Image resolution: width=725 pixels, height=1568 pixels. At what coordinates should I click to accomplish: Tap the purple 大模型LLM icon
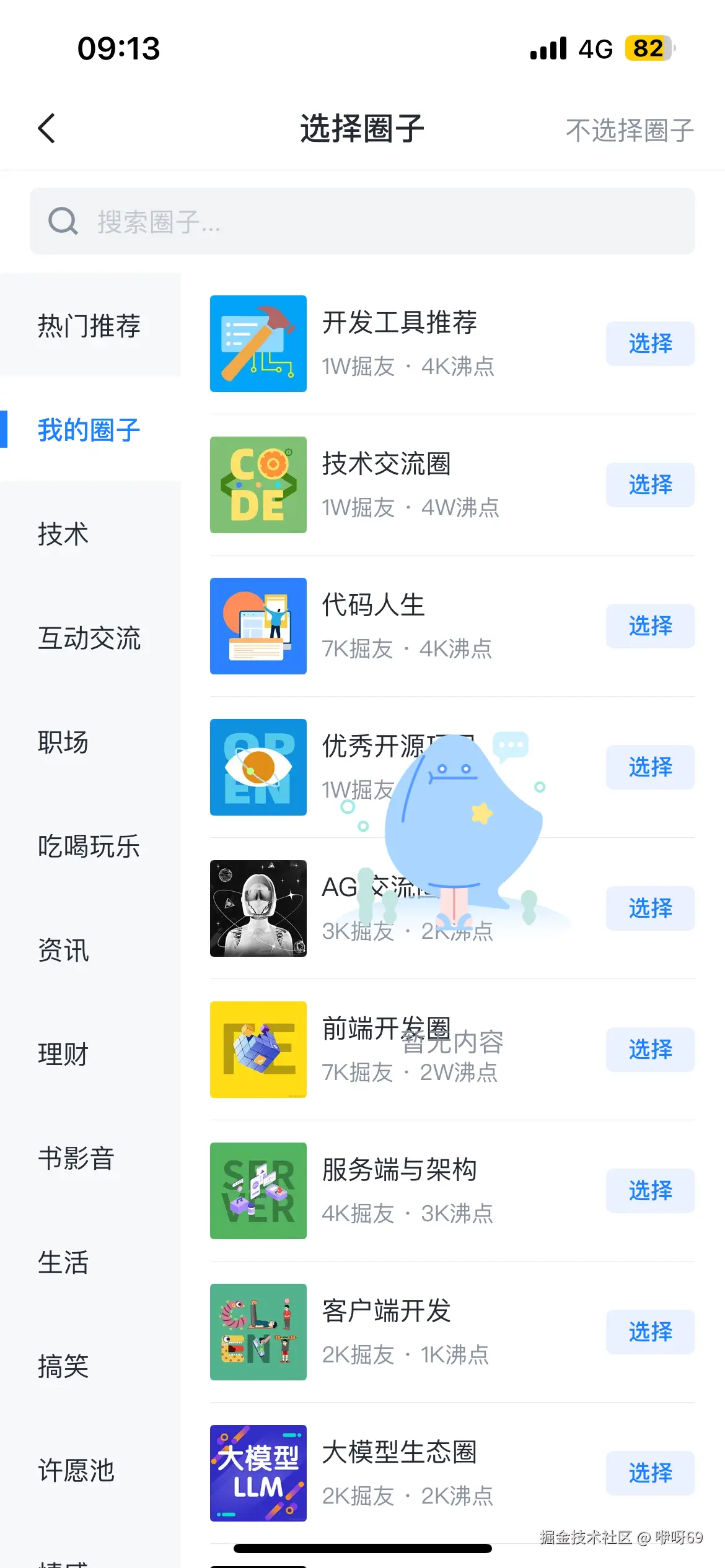[258, 1474]
